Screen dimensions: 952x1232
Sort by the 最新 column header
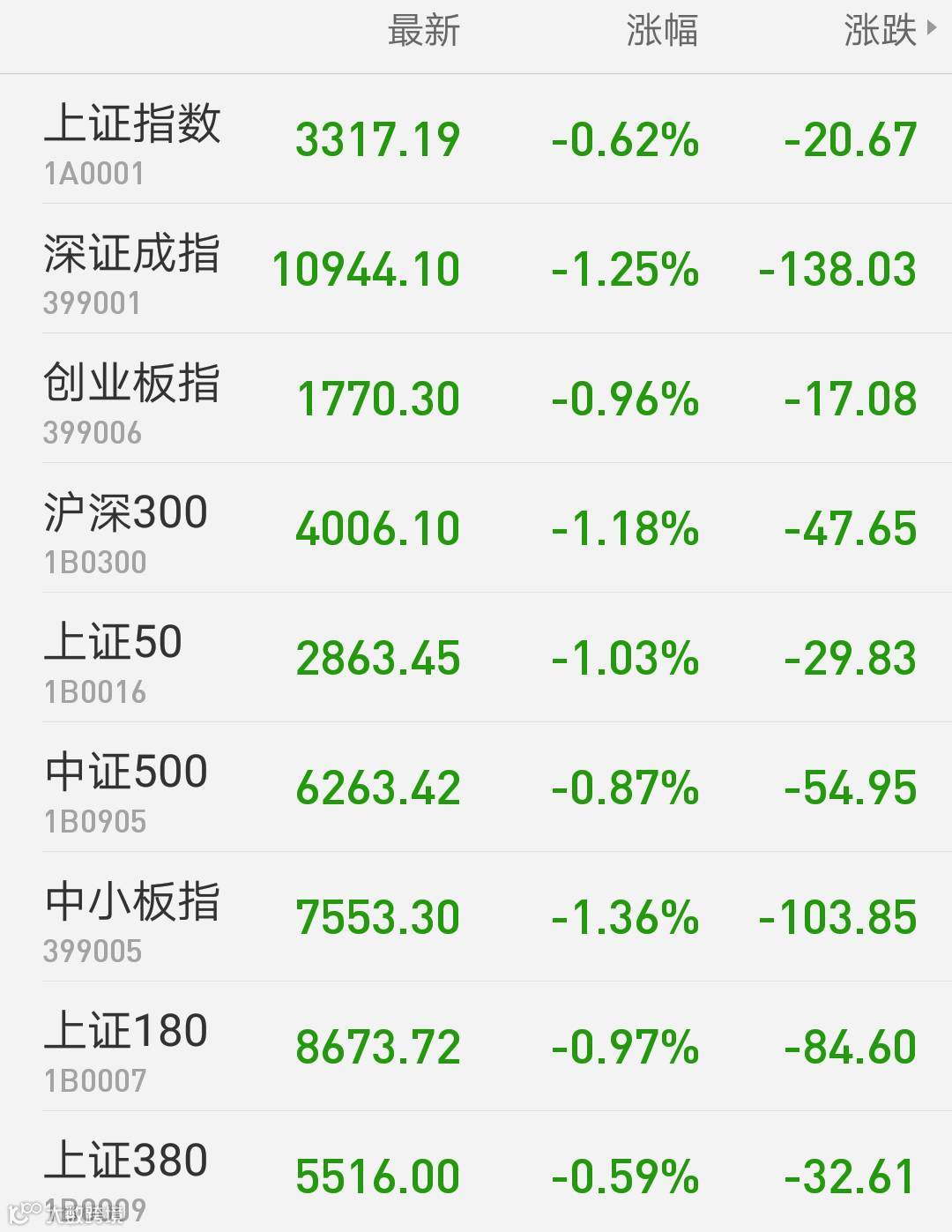point(424,31)
